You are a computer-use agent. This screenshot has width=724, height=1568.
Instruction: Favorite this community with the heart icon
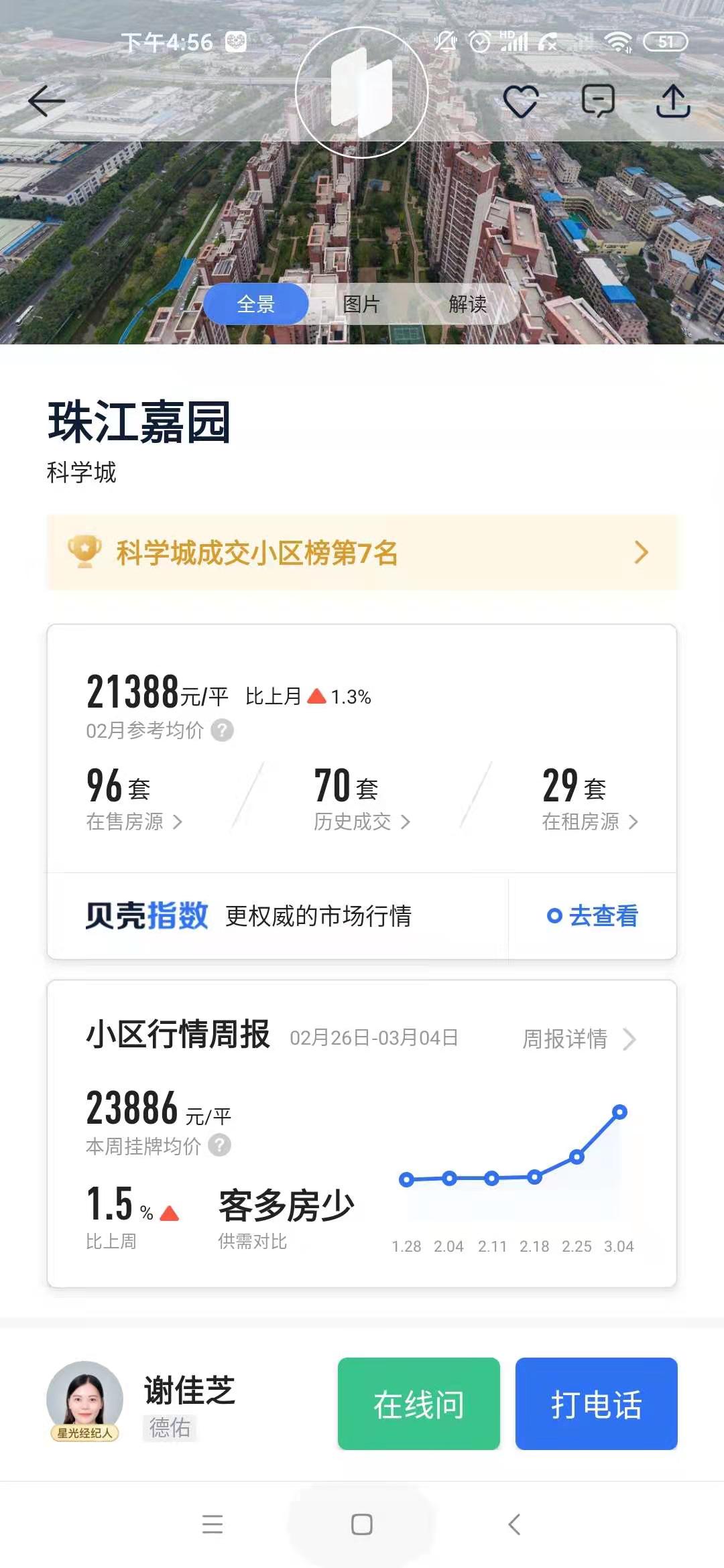click(522, 101)
